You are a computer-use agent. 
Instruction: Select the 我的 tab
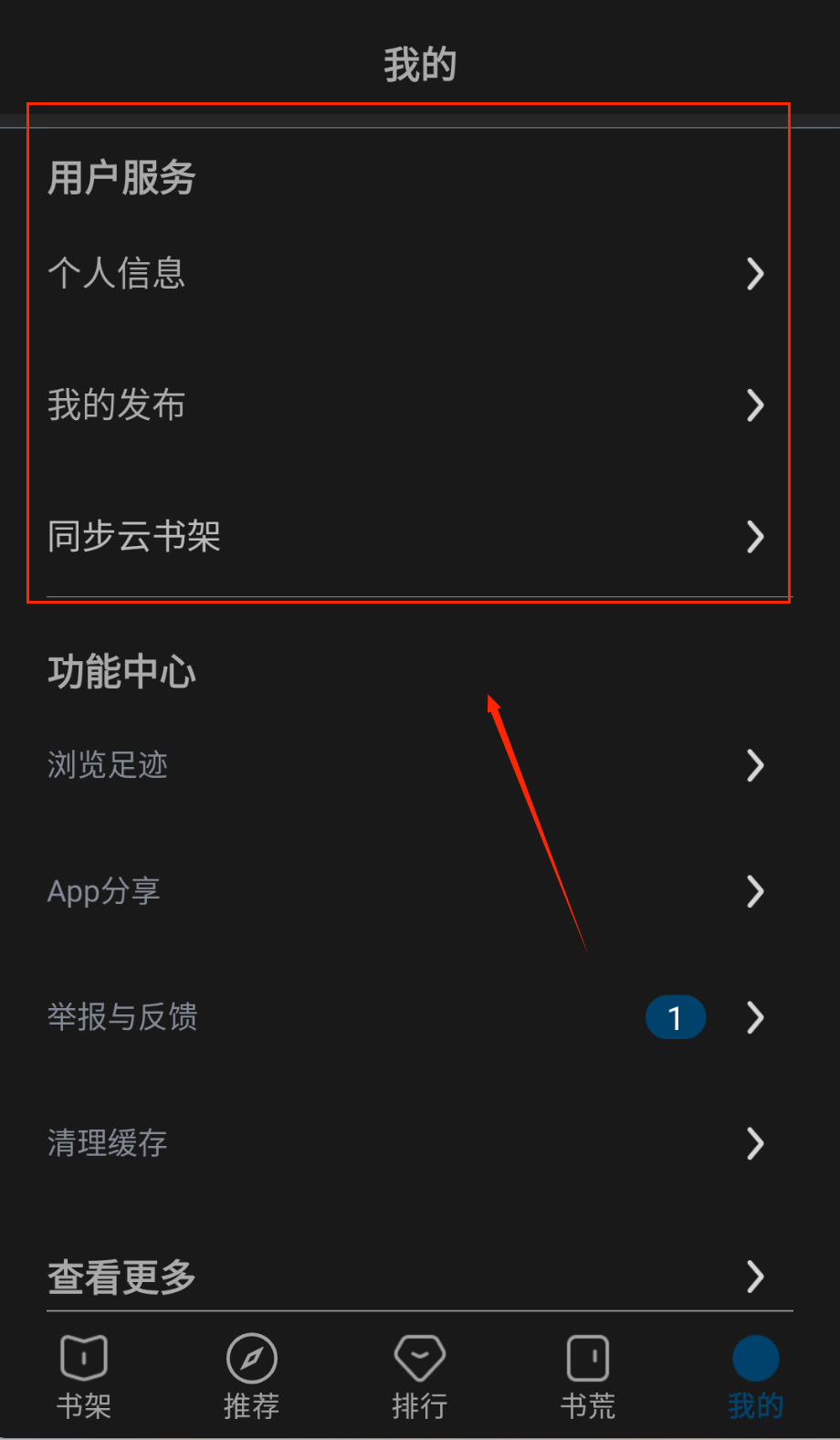pos(755,1377)
